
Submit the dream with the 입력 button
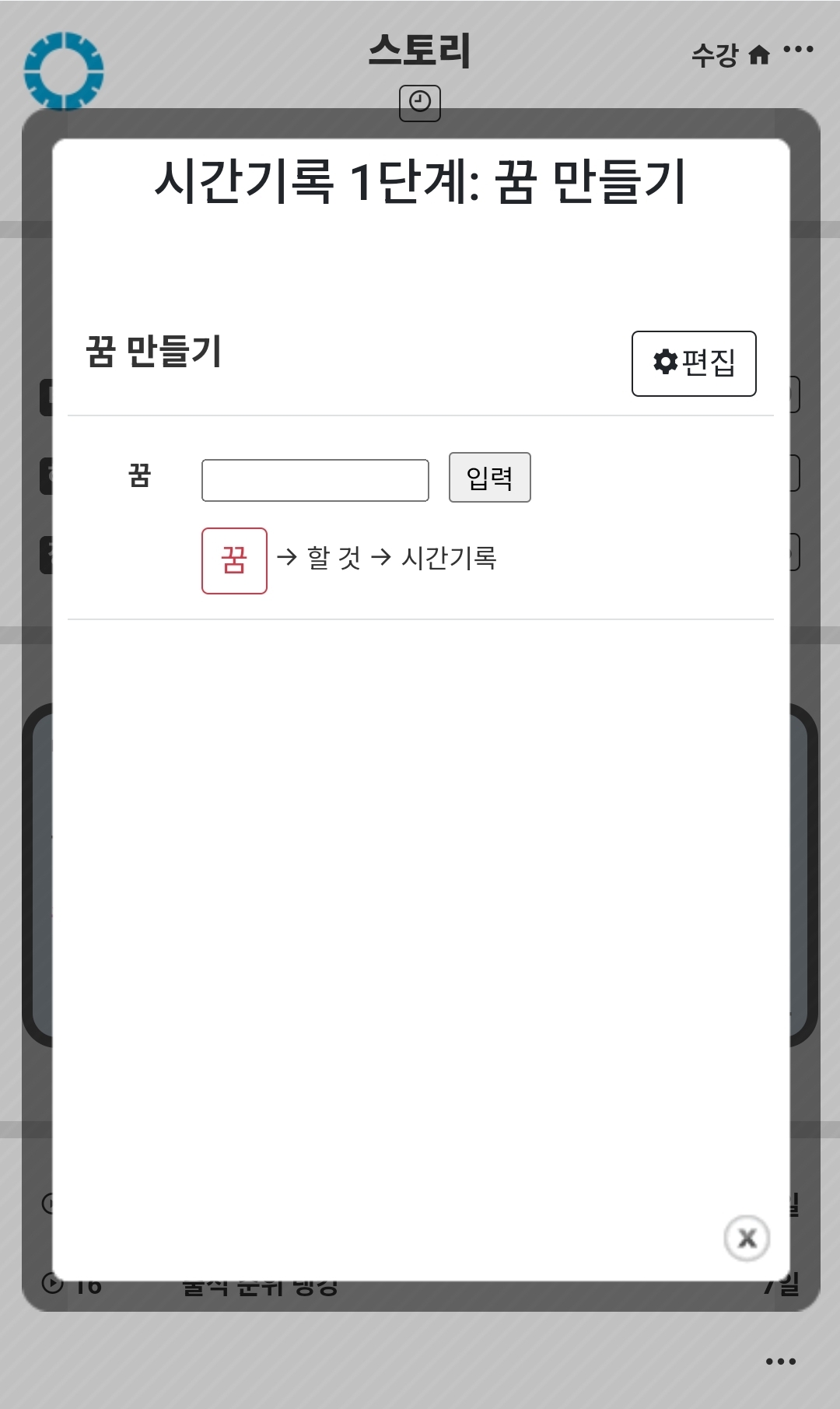click(x=489, y=477)
